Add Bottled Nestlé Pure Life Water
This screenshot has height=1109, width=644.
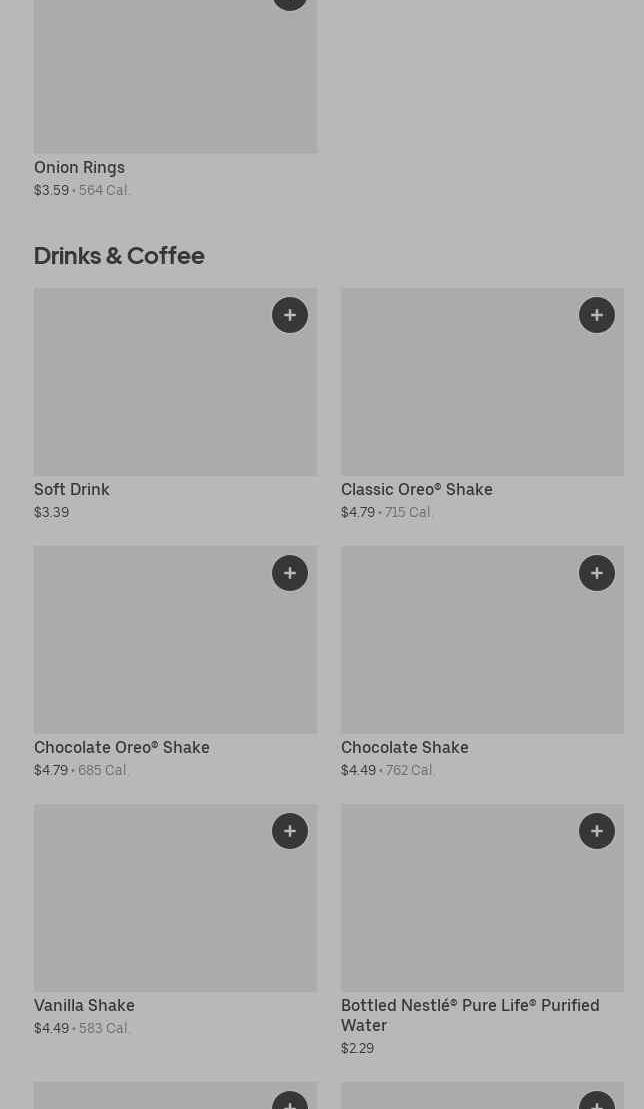pyautogui.click(x=597, y=831)
